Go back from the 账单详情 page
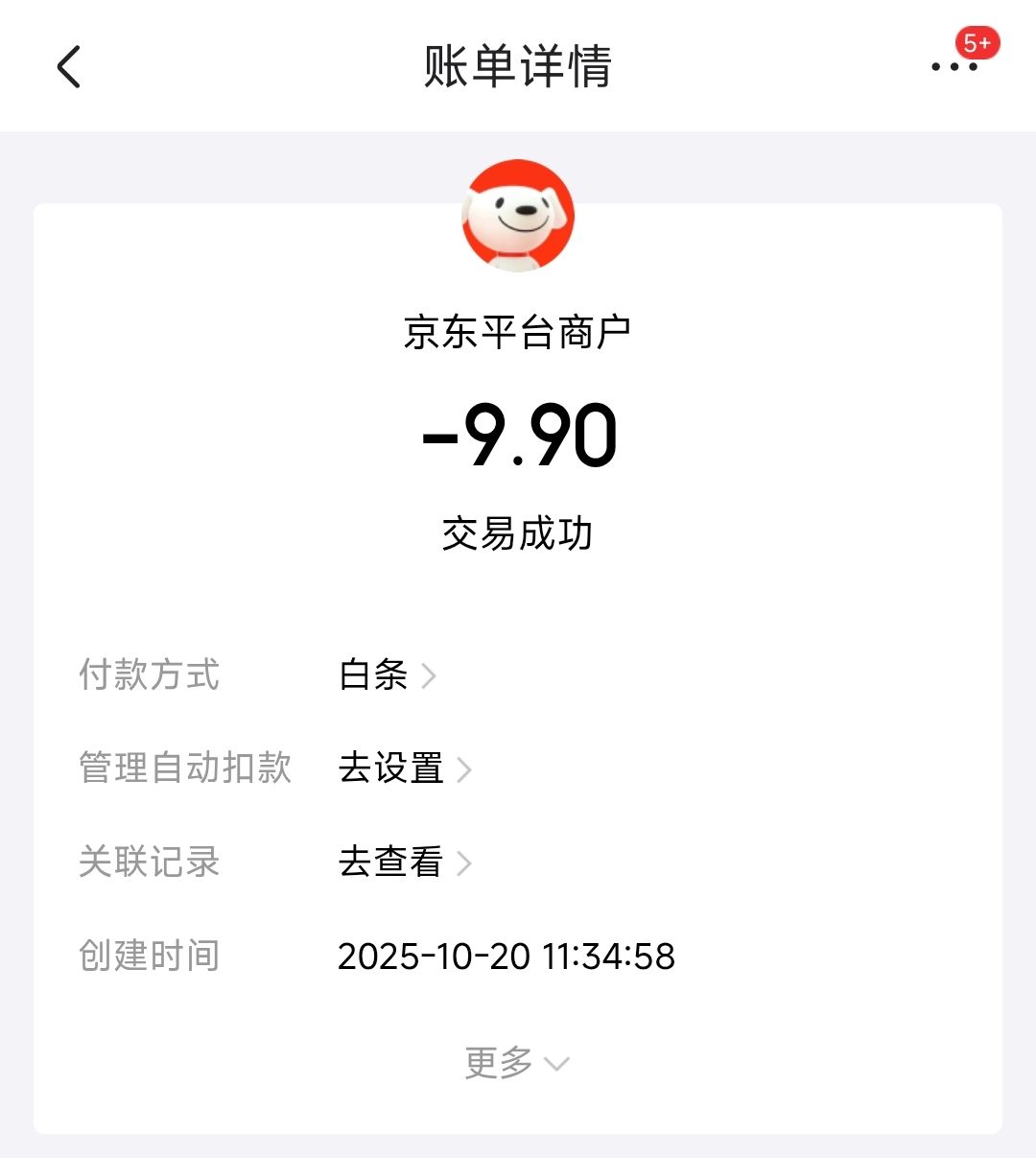This screenshot has height=1158, width=1036. pos(69,67)
